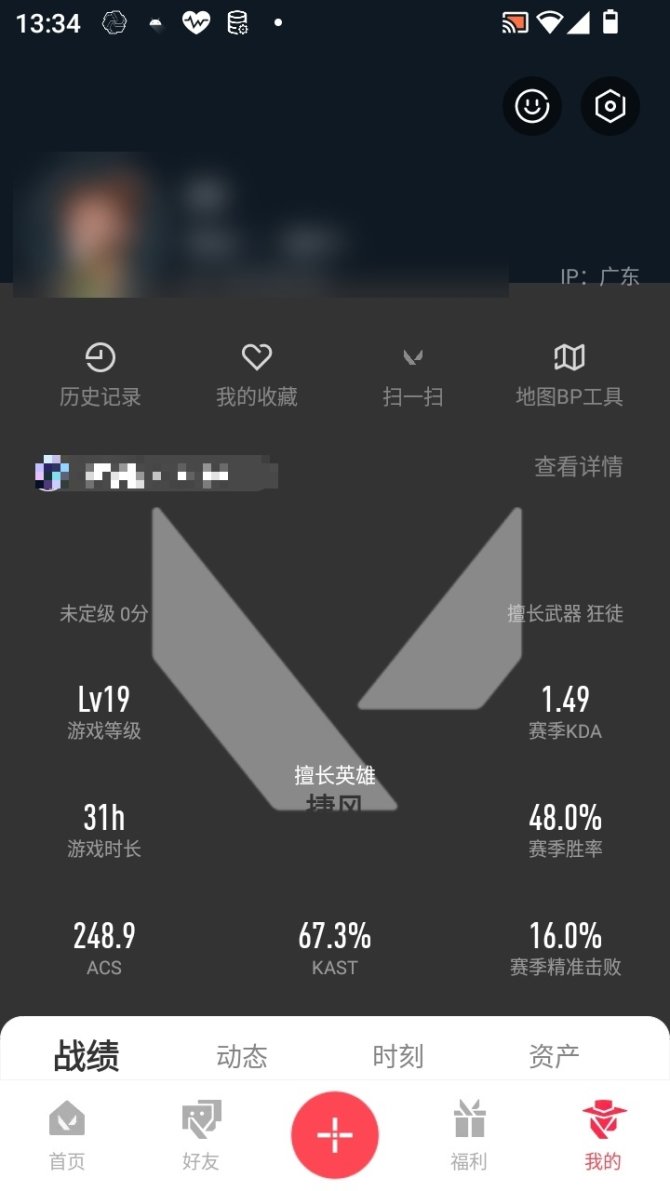
Task: Open the hexagon settings icon
Action: point(610,106)
